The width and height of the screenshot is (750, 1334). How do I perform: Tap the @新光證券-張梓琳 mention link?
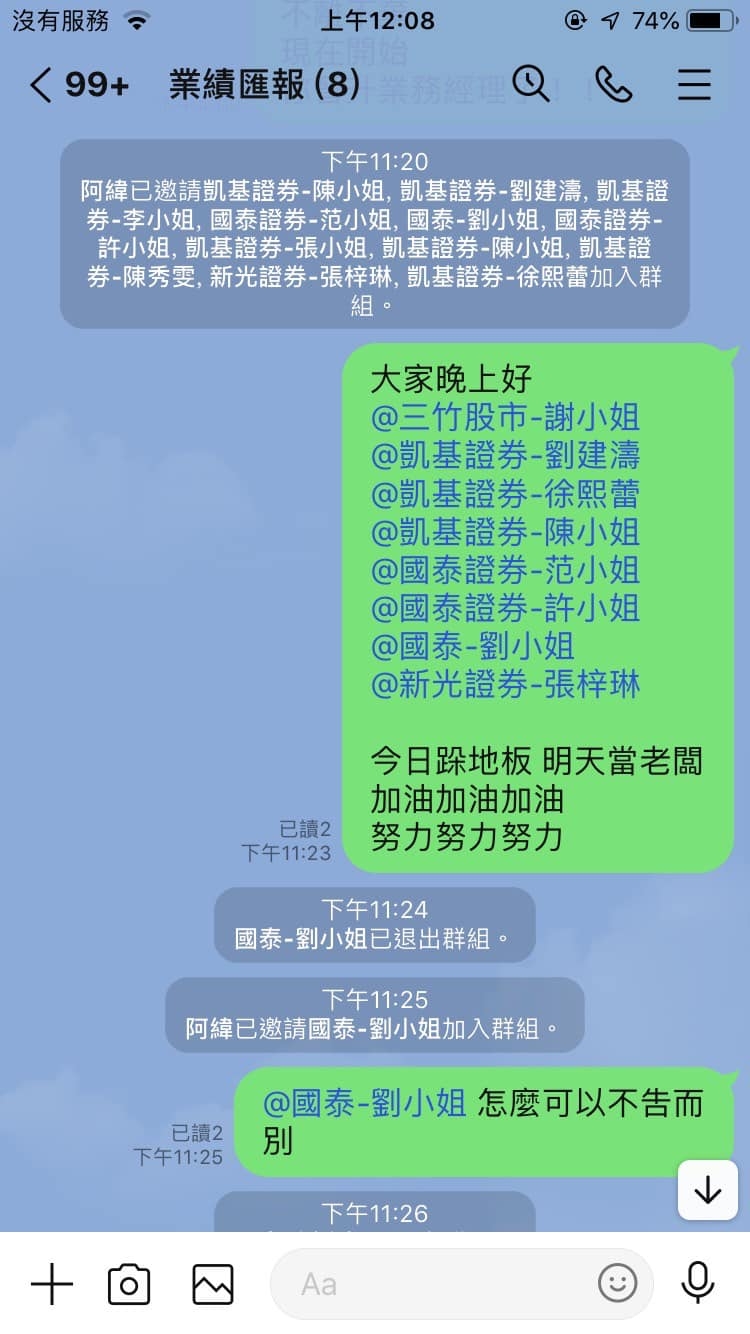click(x=509, y=683)
